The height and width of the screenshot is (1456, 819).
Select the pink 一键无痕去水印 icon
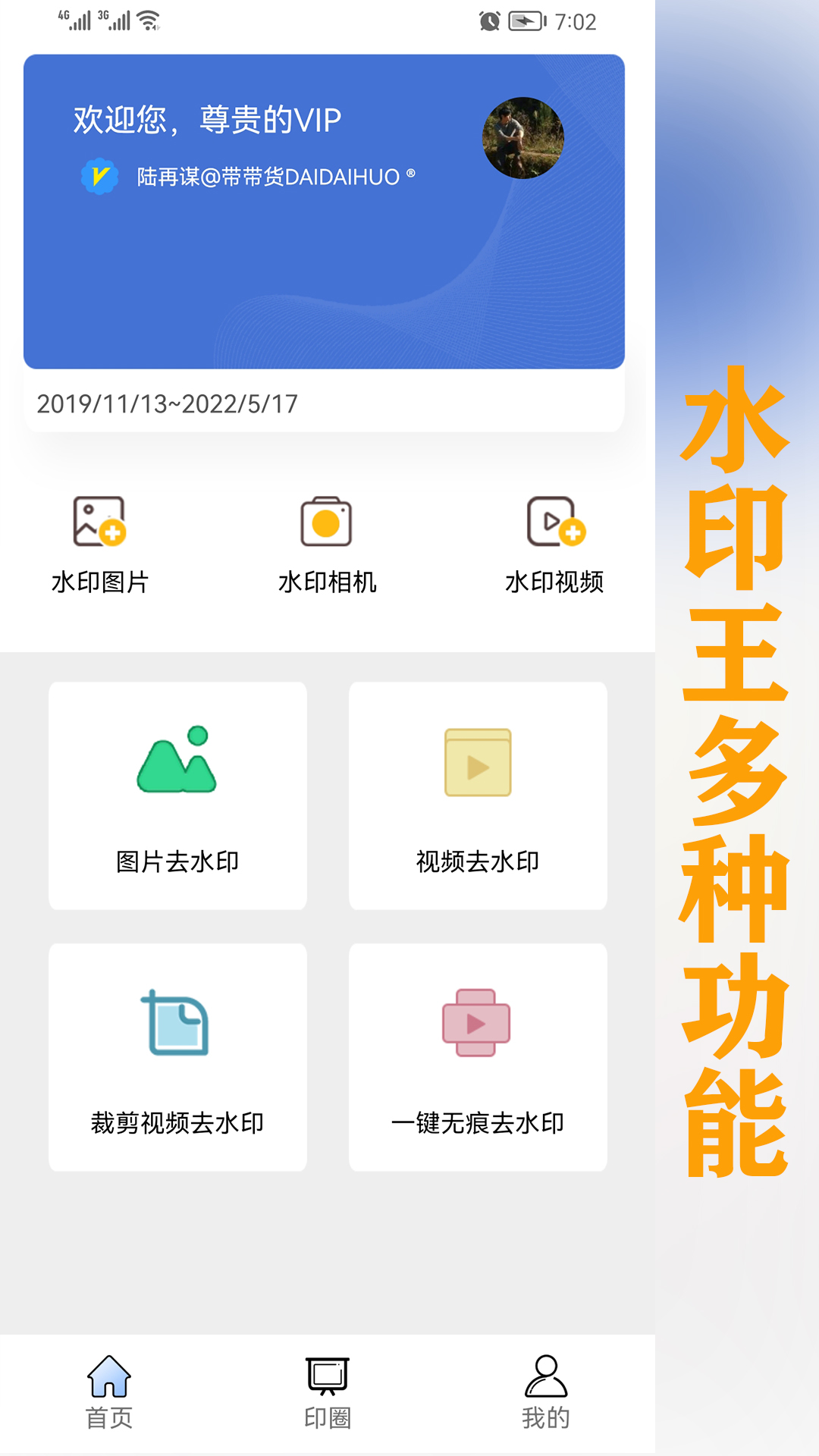click(478, 1024)
